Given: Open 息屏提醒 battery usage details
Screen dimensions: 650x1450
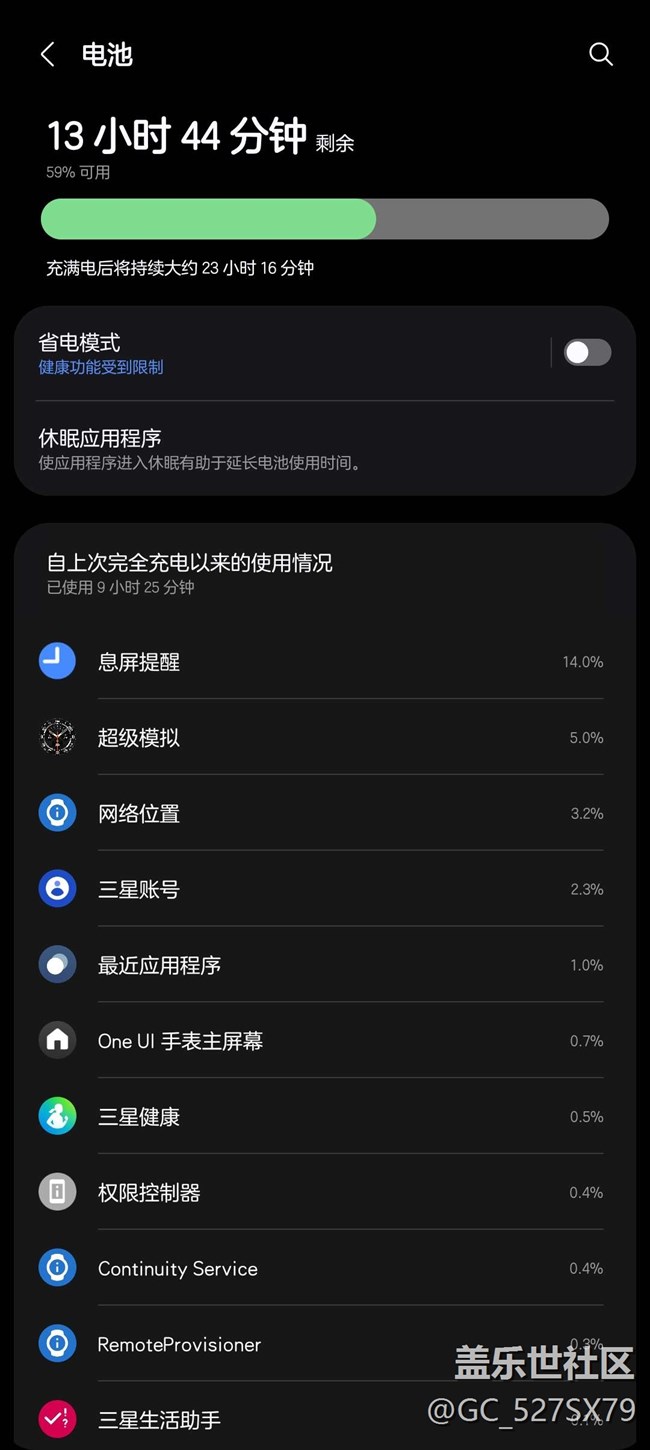Looking at the screenshot, I should tap(325, 661).
